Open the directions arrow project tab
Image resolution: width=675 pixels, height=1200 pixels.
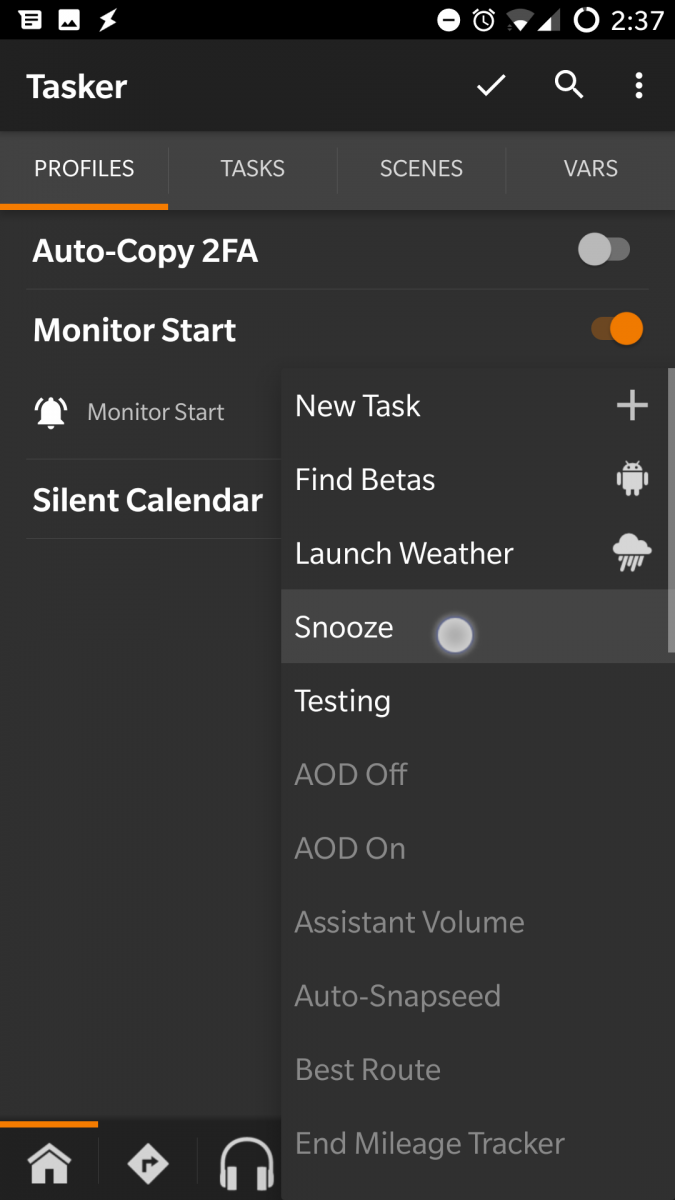(148, 1164)
